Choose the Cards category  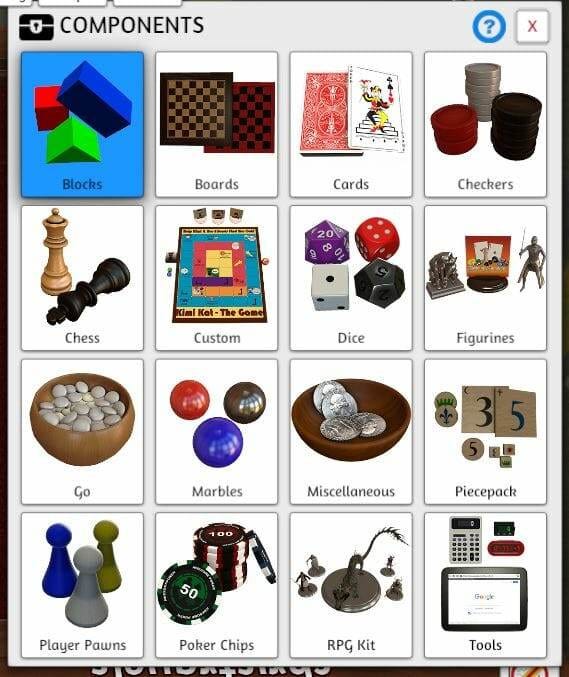tap(351, 124)
